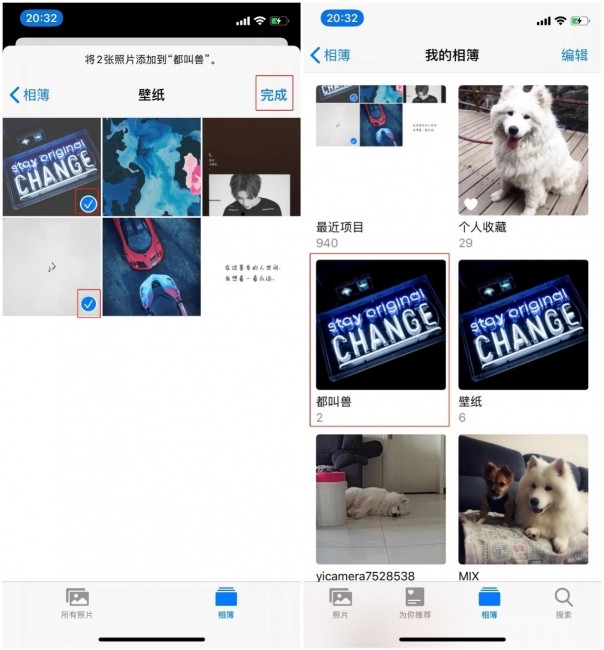Open the yicamera7528538 album
The width and height of the screenshot is (604, 650).
pyautogui.click(x=381, y=499)
